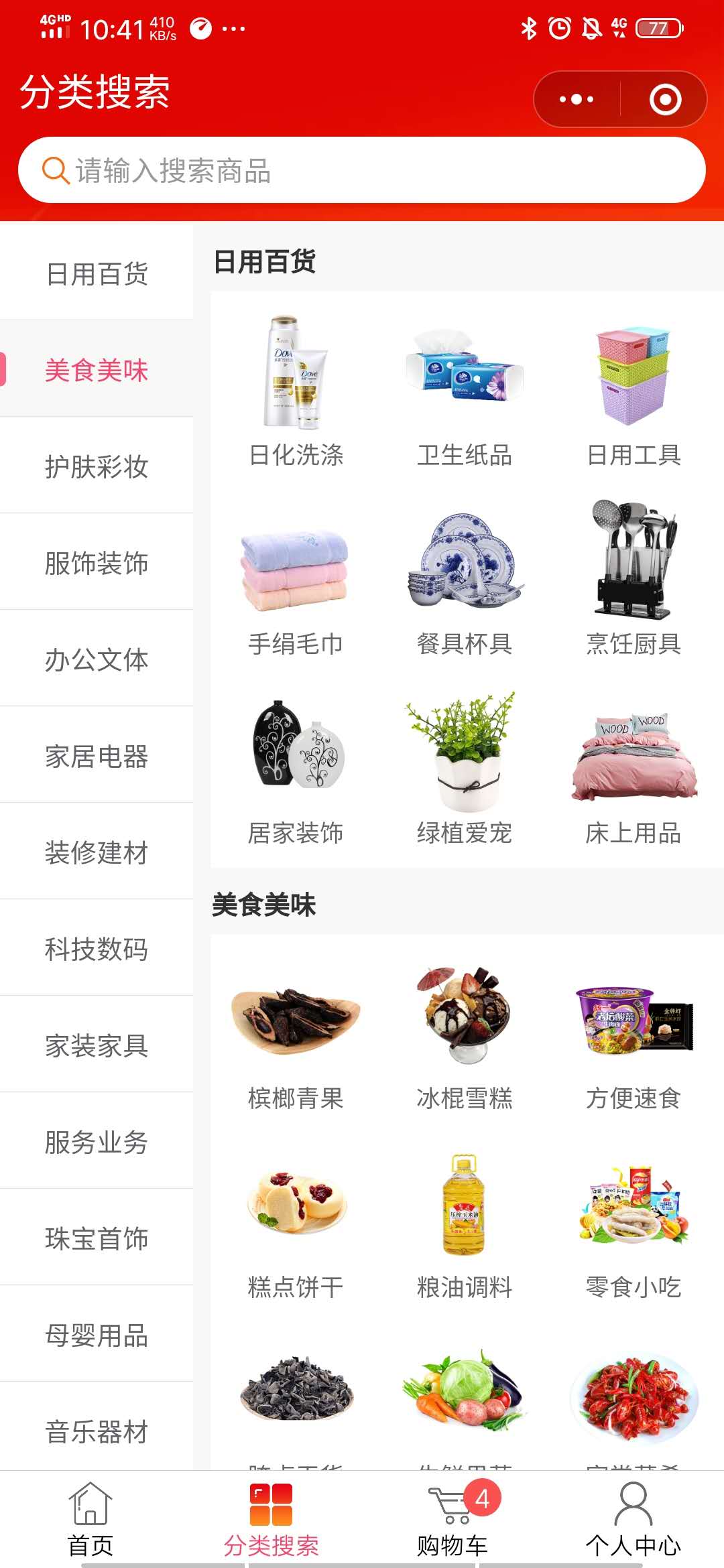
Task: Select 日用百货 in the side category list
Action: [x=97, y=273]
